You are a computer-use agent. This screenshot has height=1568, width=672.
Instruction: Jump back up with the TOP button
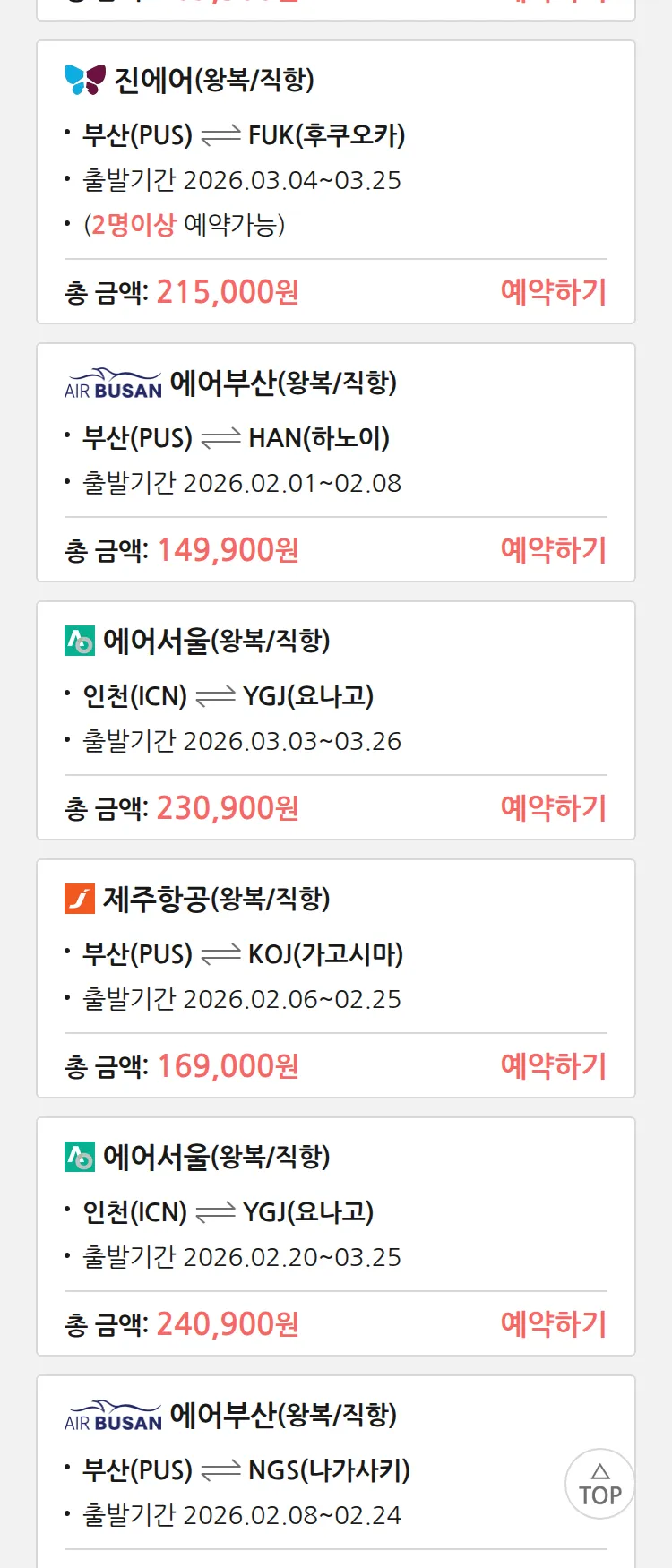[x=599, y=1484]
